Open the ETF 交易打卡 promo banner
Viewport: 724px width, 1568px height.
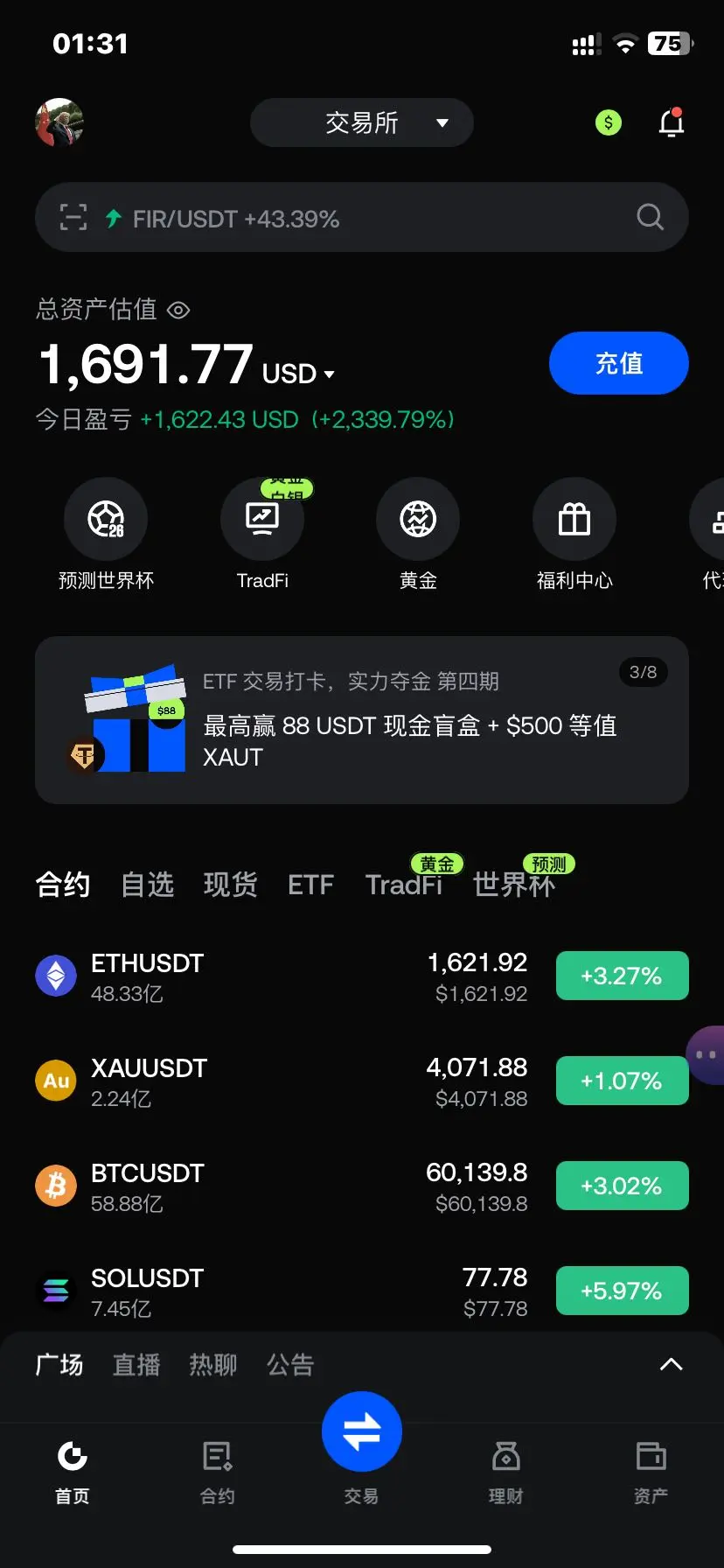click(x=362, y=720)
